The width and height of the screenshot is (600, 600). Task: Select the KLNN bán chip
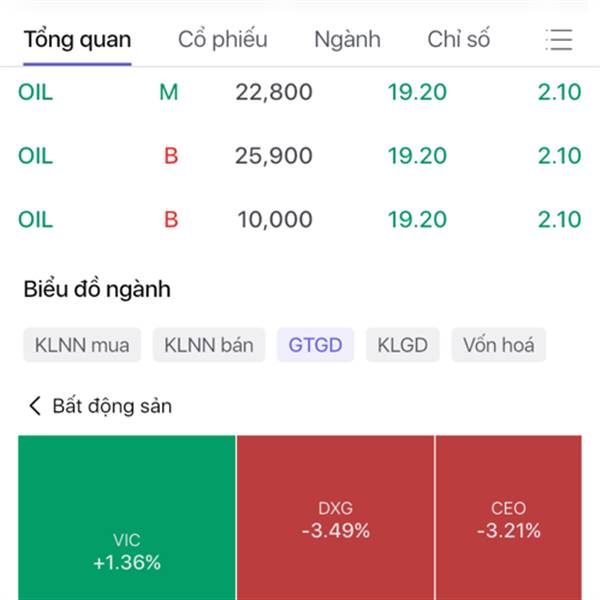209,345
